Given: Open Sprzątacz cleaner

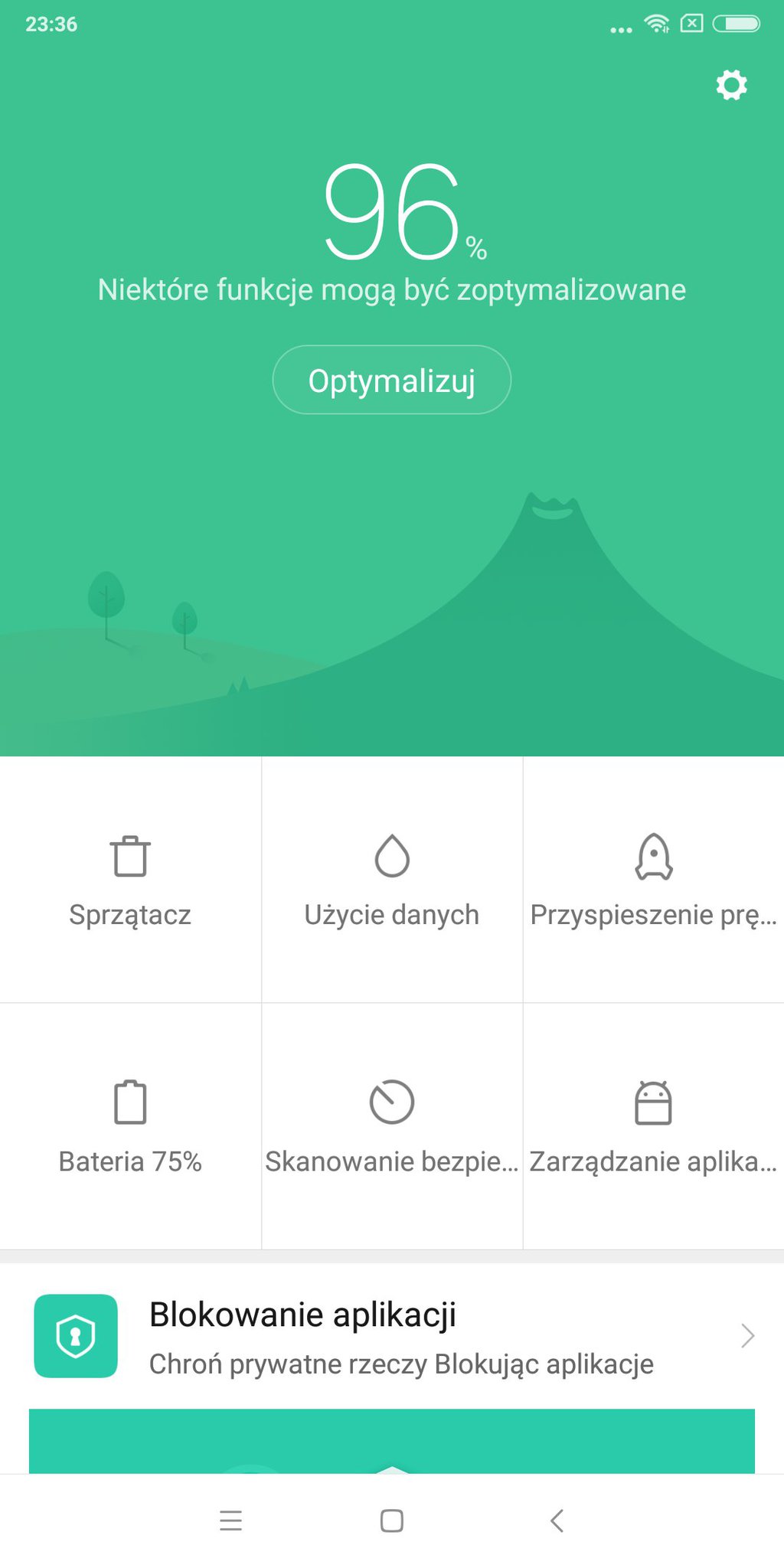Looking at the screenshot, I should click(x=130, y=880).
